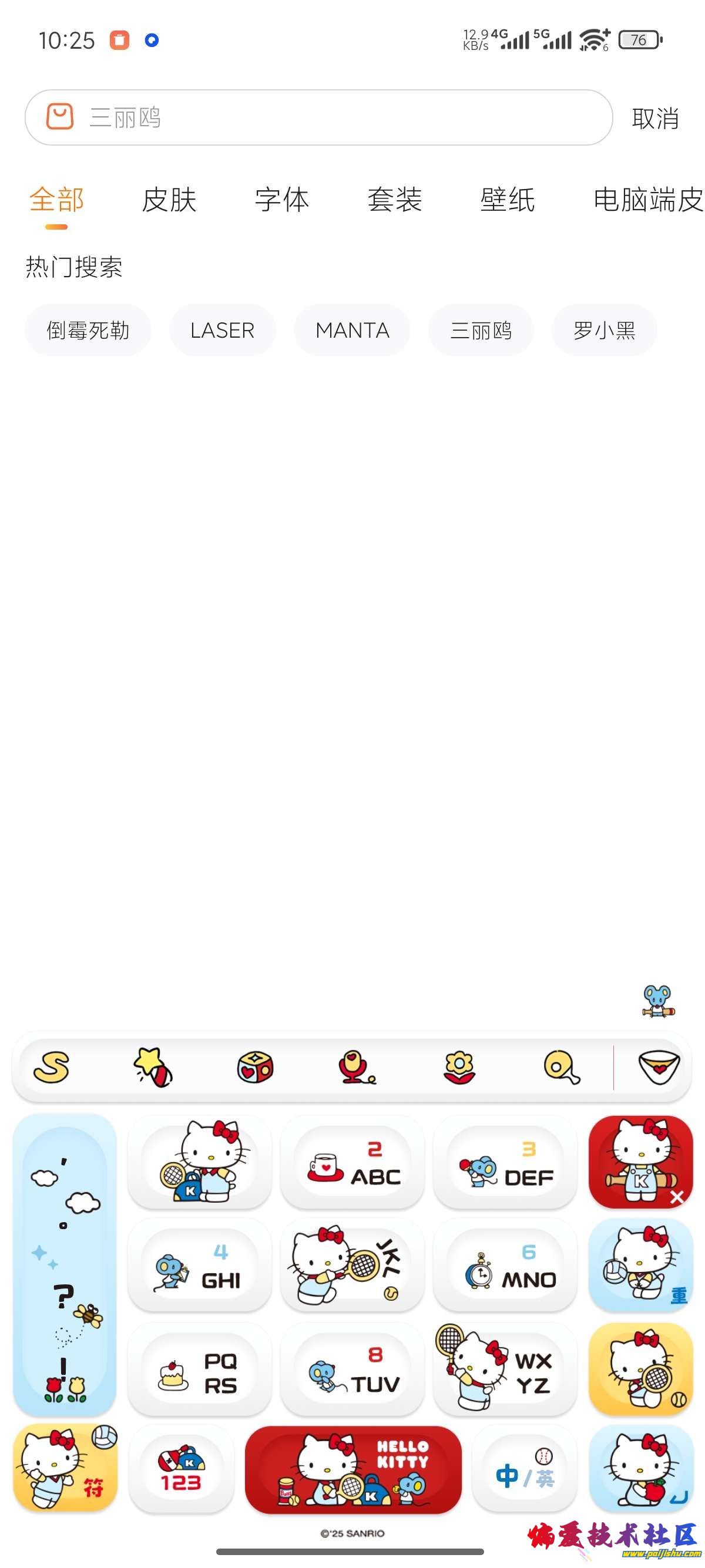705x1568 pixels.
Task: Cancel the search with 取消
Action: coord(654,118)
